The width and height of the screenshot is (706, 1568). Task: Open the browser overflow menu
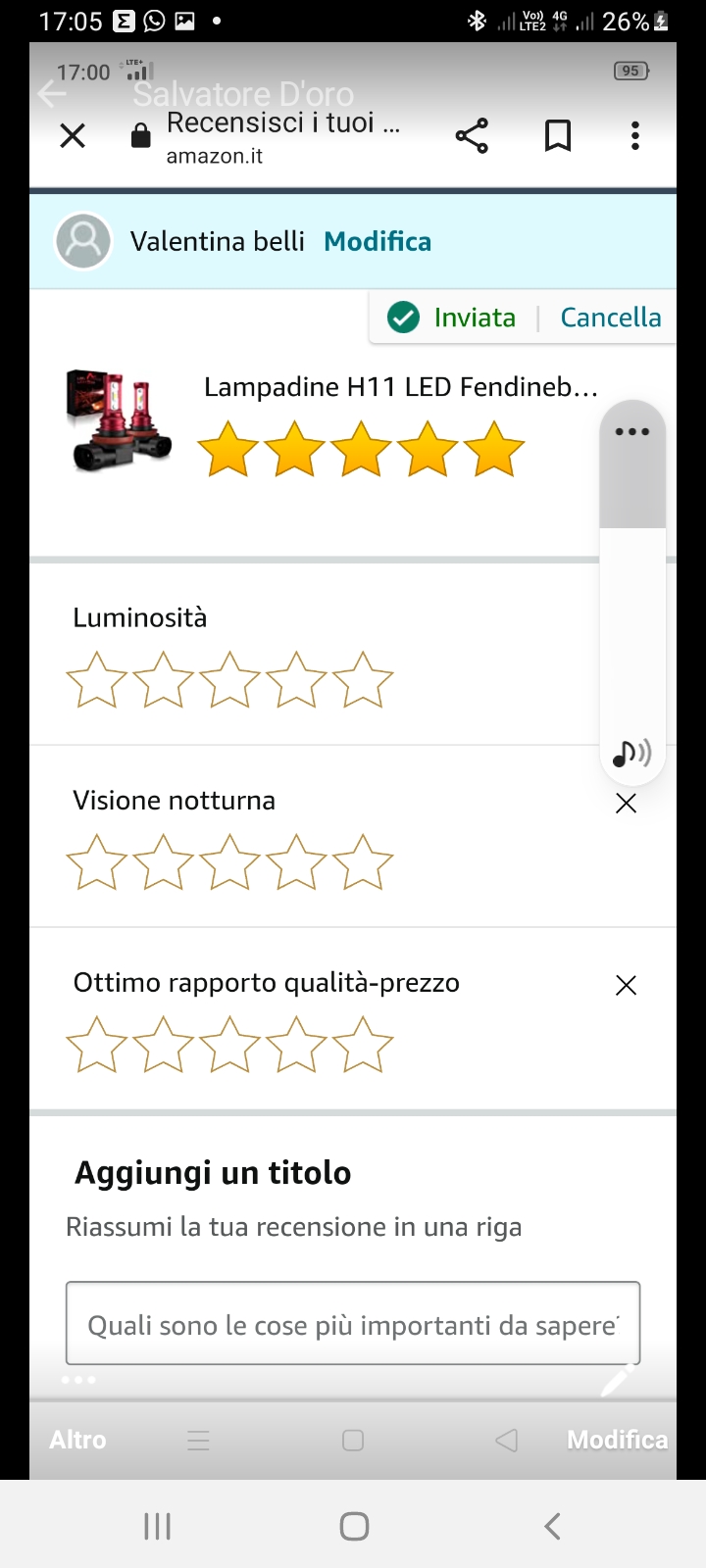coord(635,135)
